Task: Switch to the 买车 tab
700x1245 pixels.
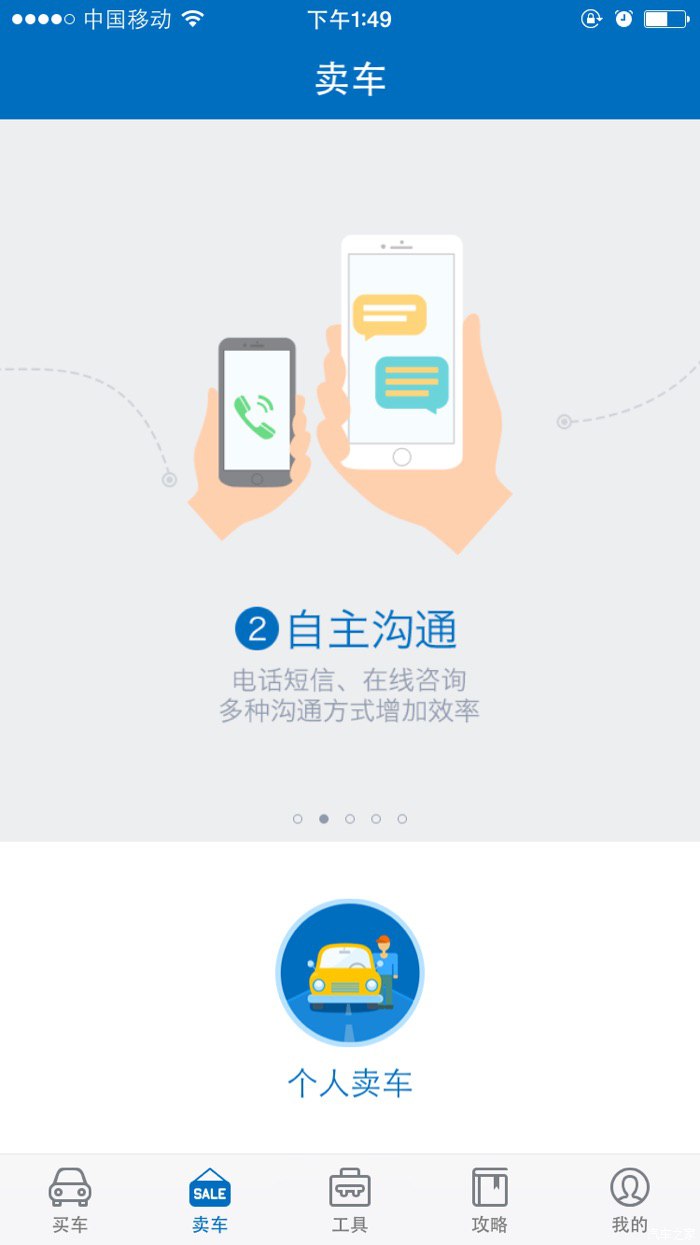Action: point(70,1200)
